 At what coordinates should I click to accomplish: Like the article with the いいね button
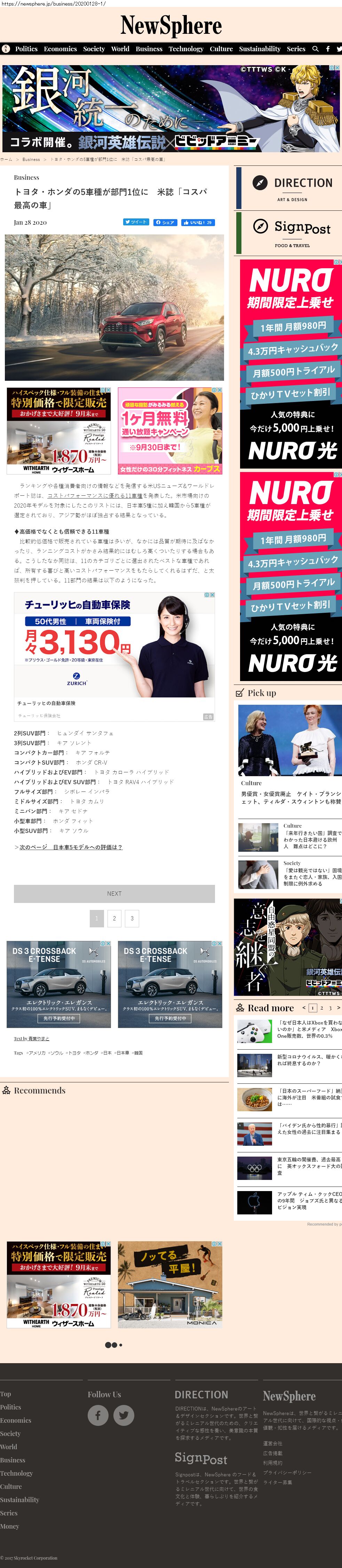point(197,222)
